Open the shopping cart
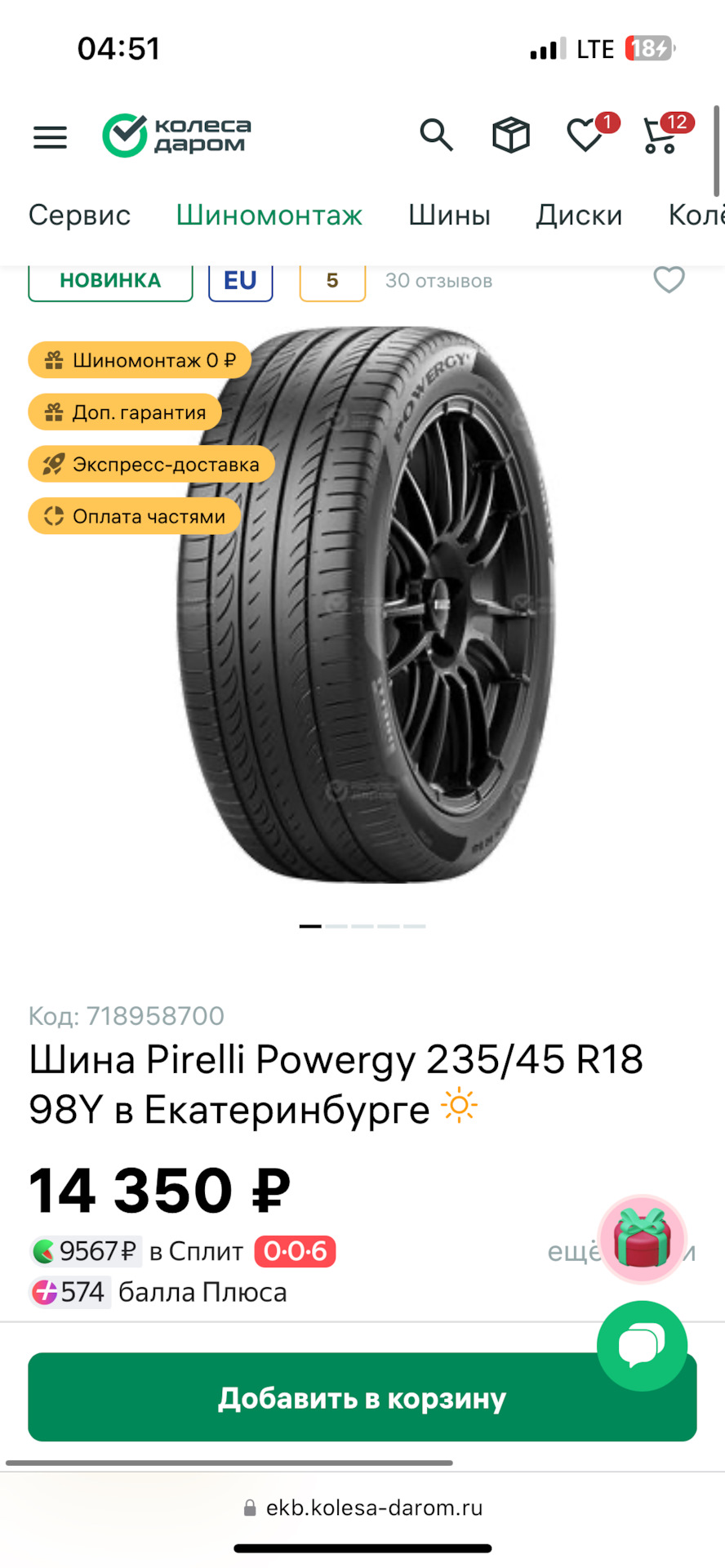 [x=661, y=136]
